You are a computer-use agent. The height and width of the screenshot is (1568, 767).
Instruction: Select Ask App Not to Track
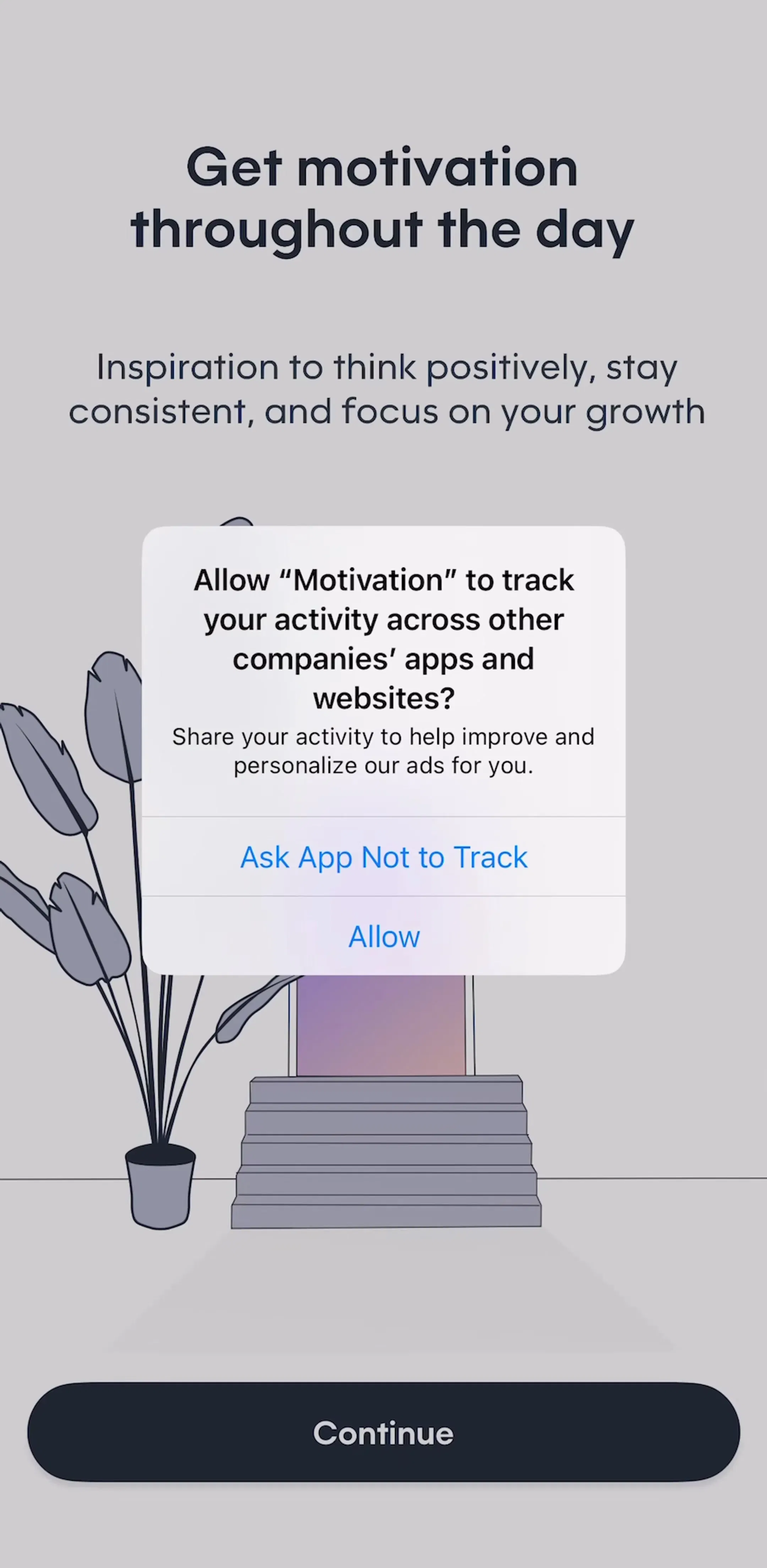coord(383,856)
